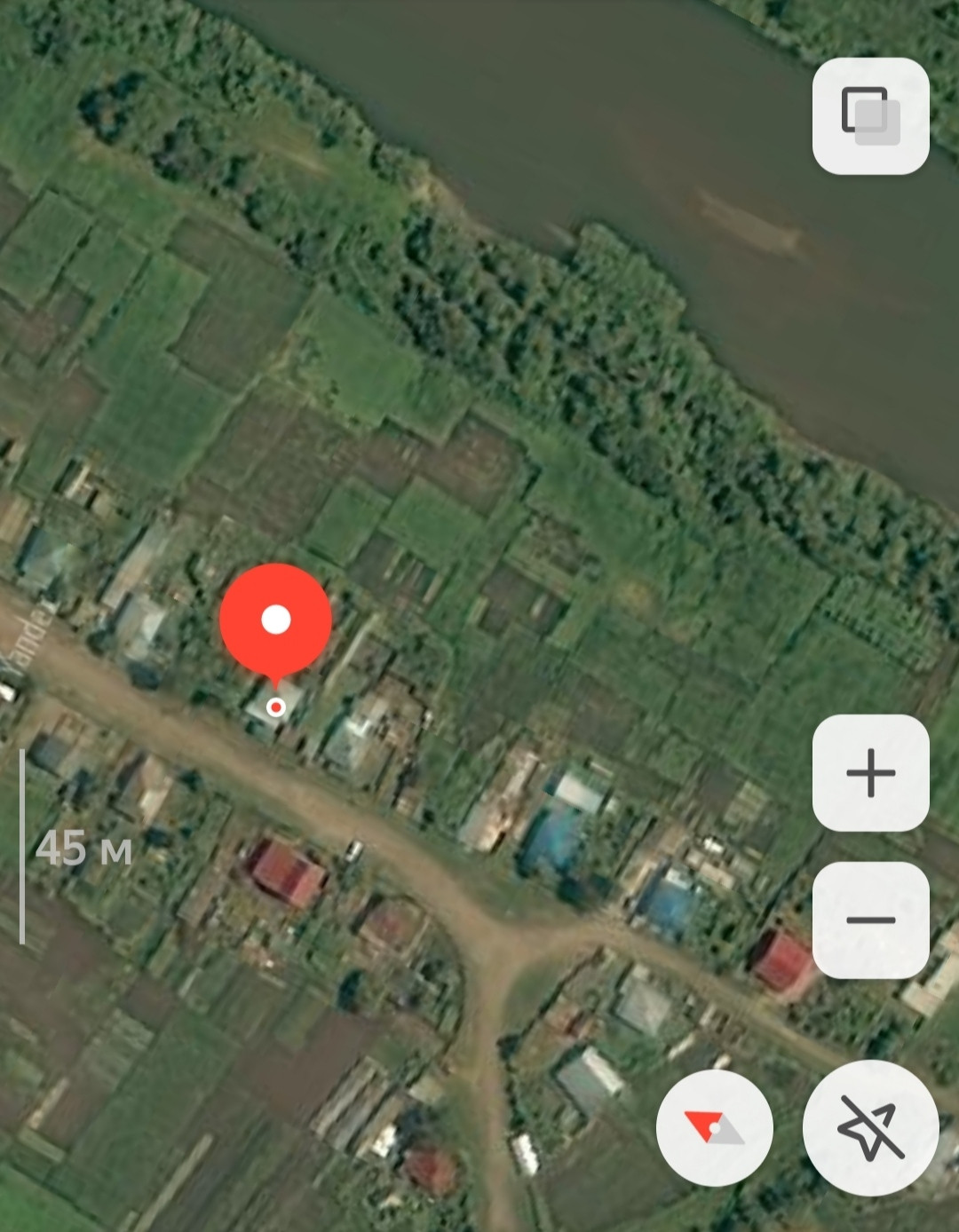Image resolution: width=959 pixels, height=1232 pixels.
Task: Select the red location pin
Action: [x=275, y=621]
